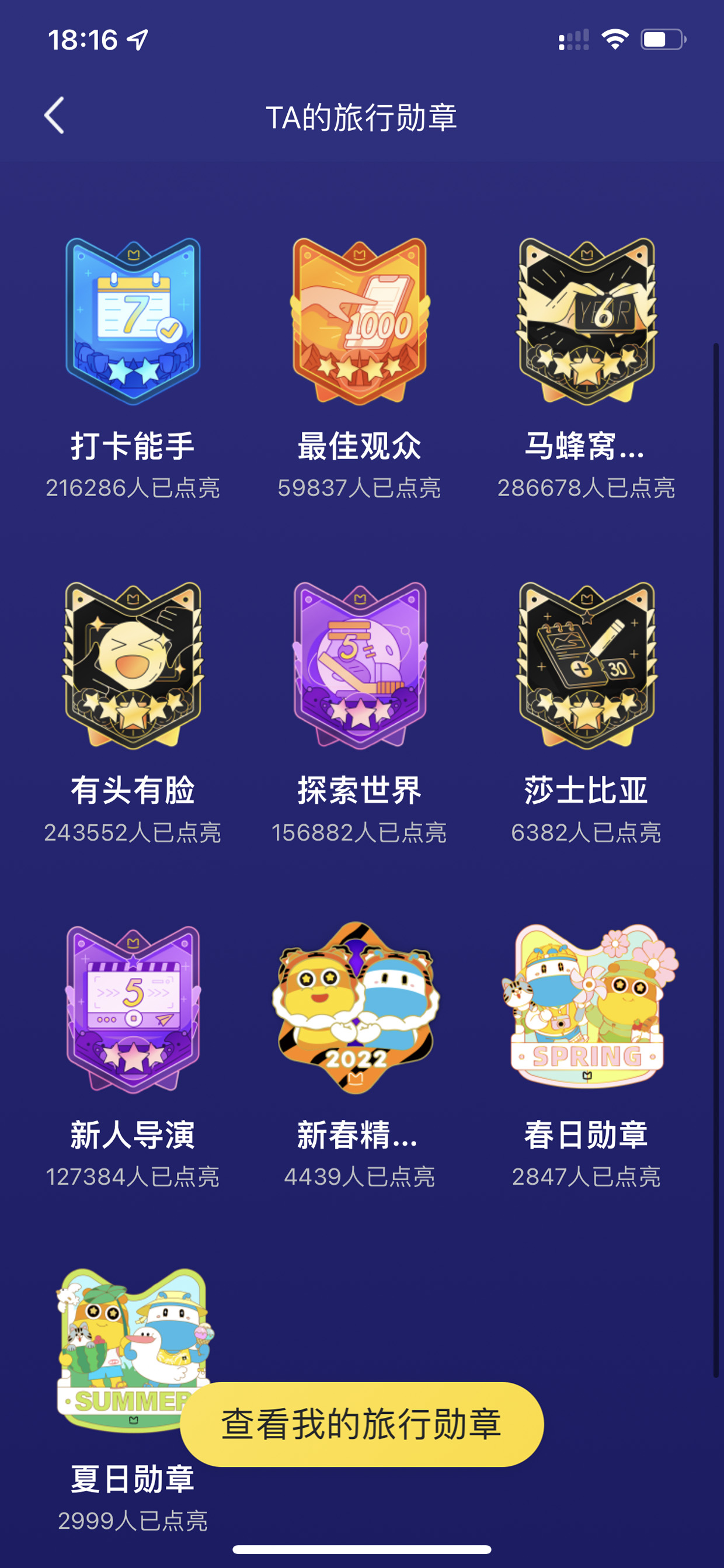
Task: View the 夏日勋章 summer badge
Action: (134, 1350)
